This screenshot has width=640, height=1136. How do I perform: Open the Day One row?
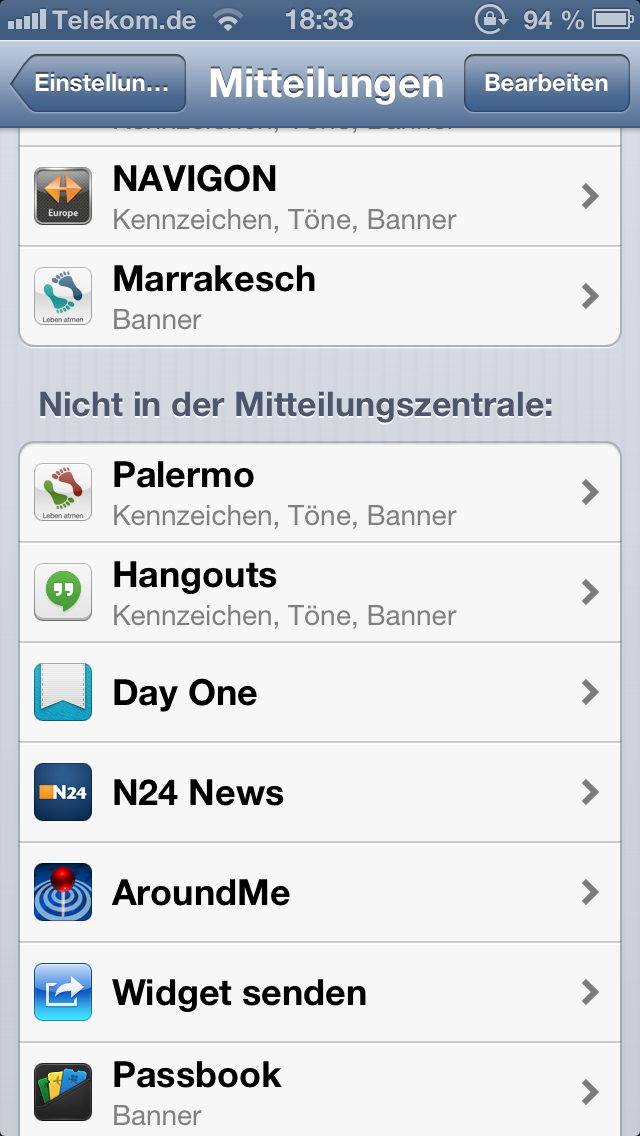tap(320, 693)
